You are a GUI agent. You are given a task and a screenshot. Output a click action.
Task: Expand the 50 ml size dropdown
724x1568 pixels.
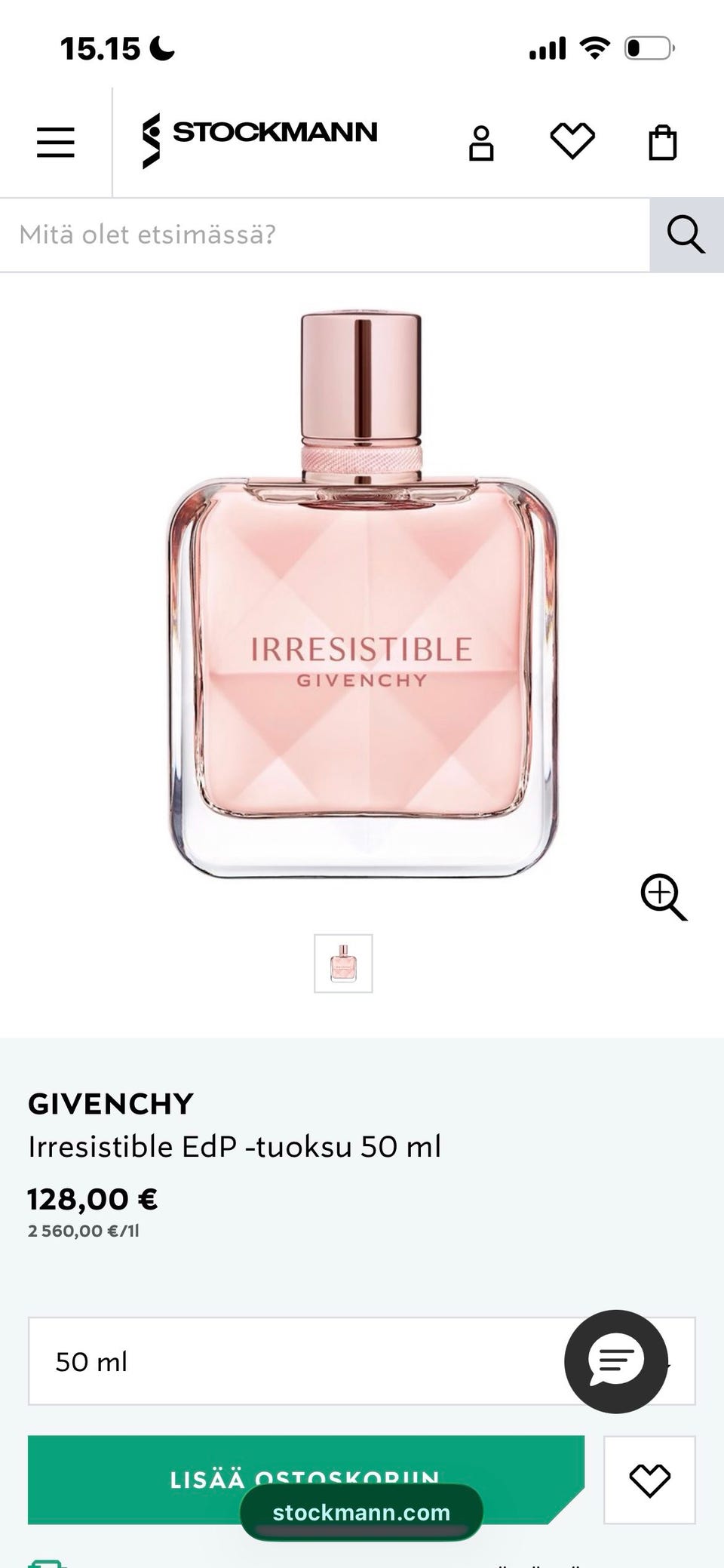302,1361
